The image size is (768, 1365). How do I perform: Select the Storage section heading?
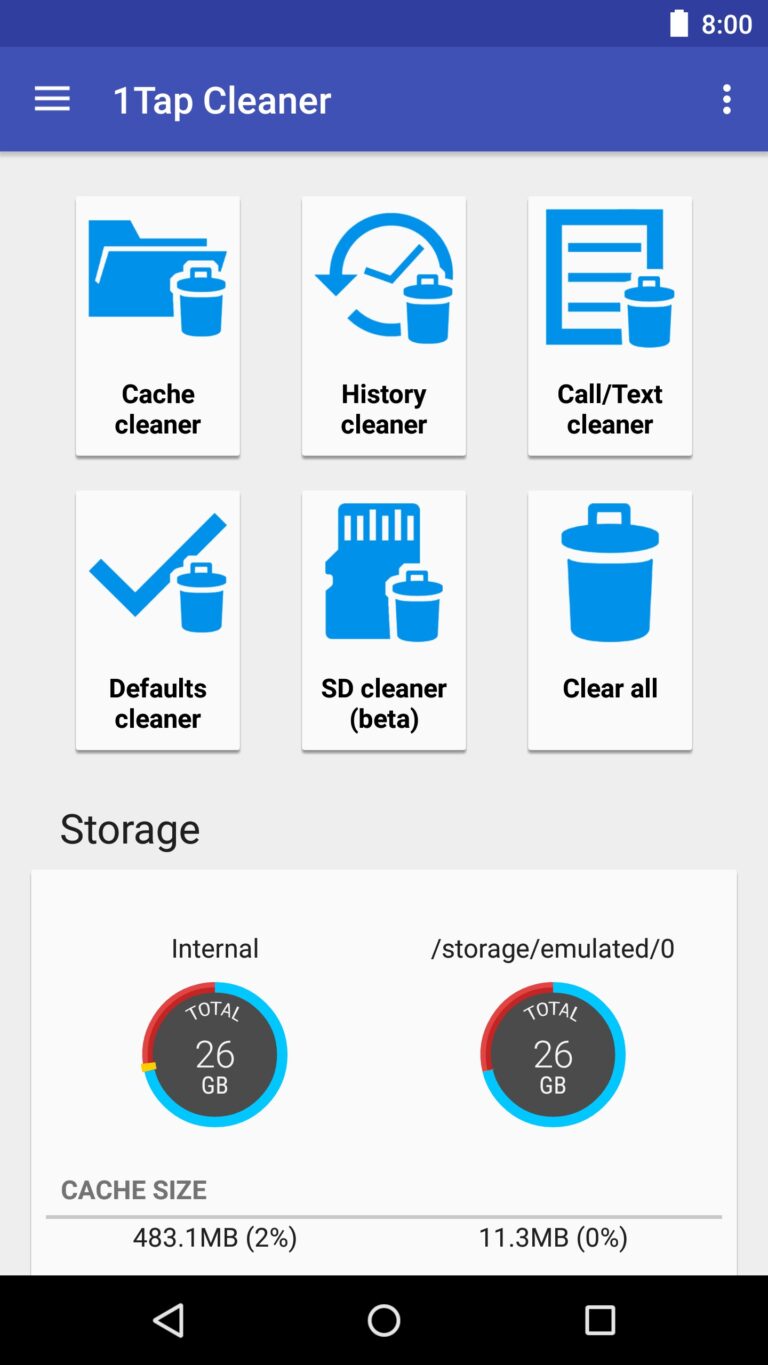130,829
